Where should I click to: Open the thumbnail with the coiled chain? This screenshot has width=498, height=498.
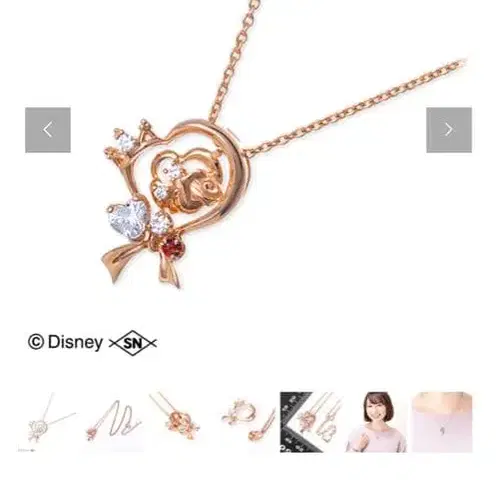click(x=113, y=422)
